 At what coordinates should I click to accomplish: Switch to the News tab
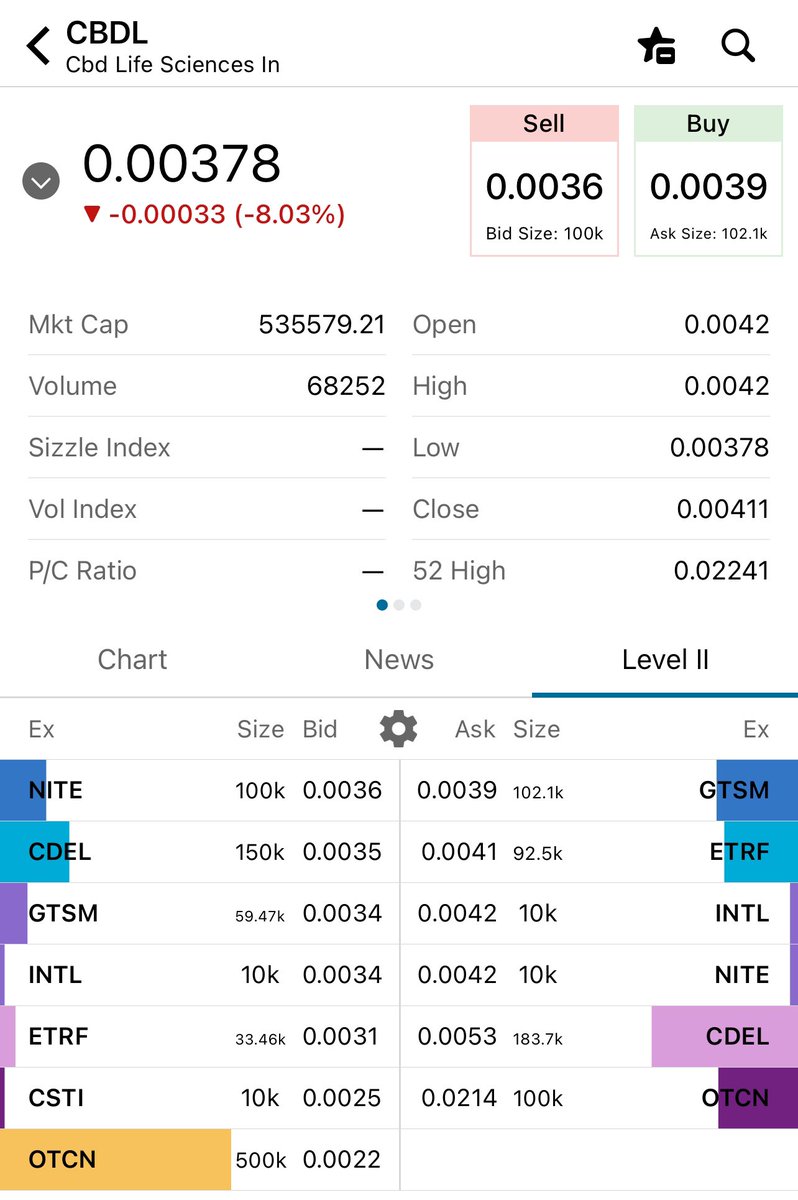point(399,660)
